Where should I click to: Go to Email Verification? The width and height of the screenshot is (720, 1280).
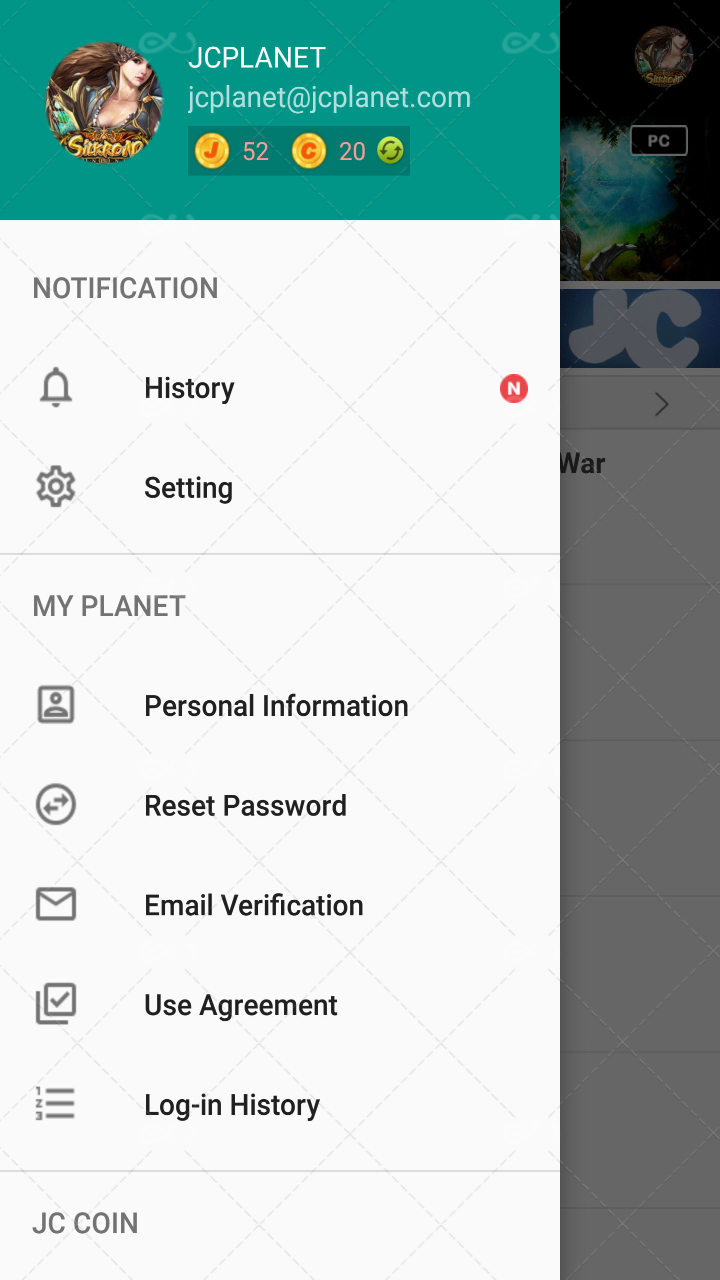pos(280,906)
